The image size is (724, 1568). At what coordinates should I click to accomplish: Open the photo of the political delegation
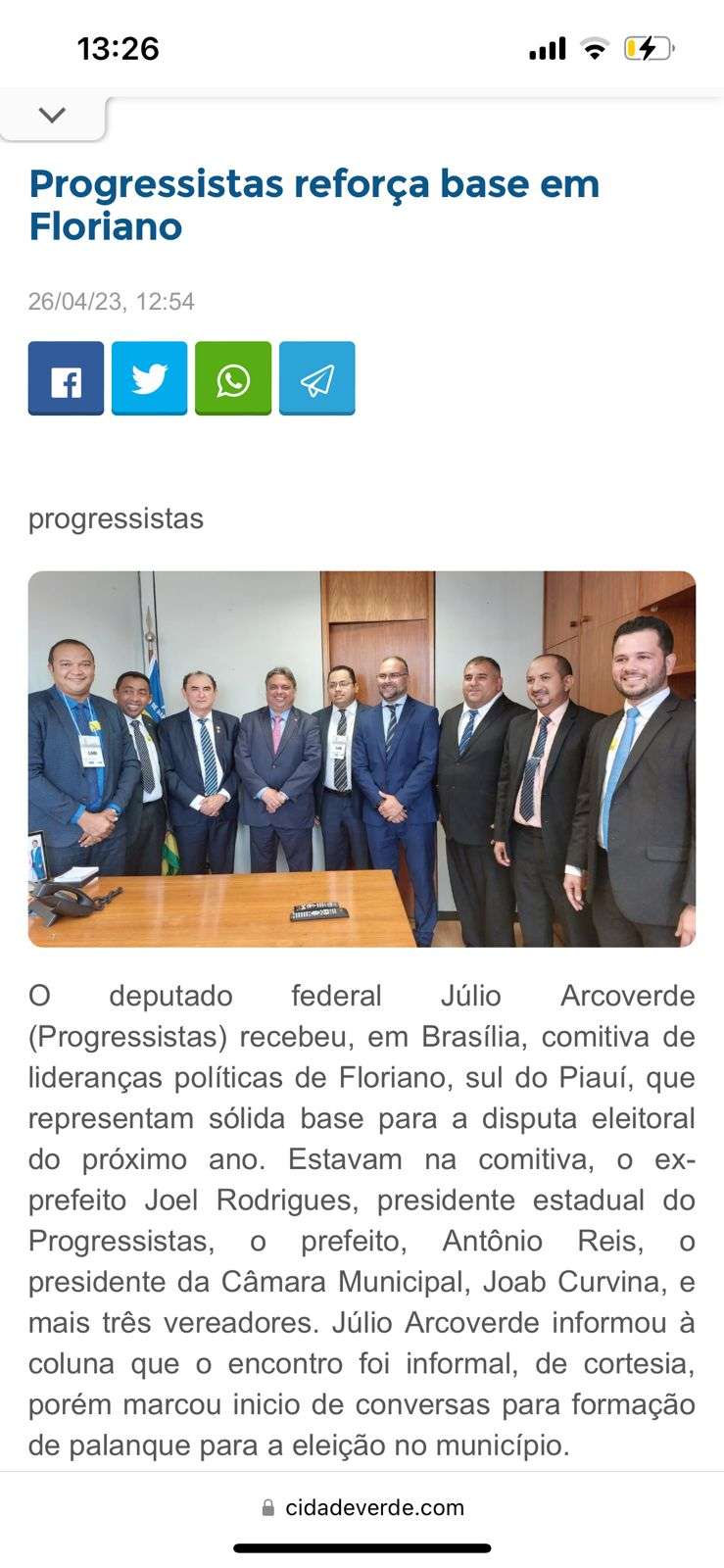362,759
